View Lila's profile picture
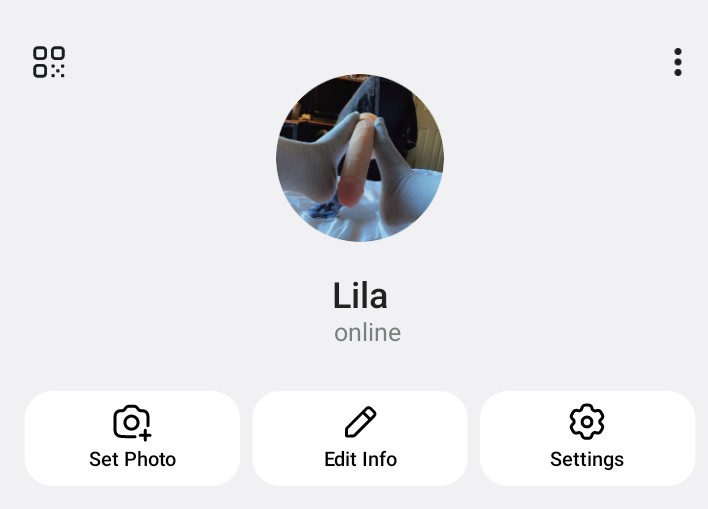The height and width of the screenshot is (509, 708). click(360, 158)
